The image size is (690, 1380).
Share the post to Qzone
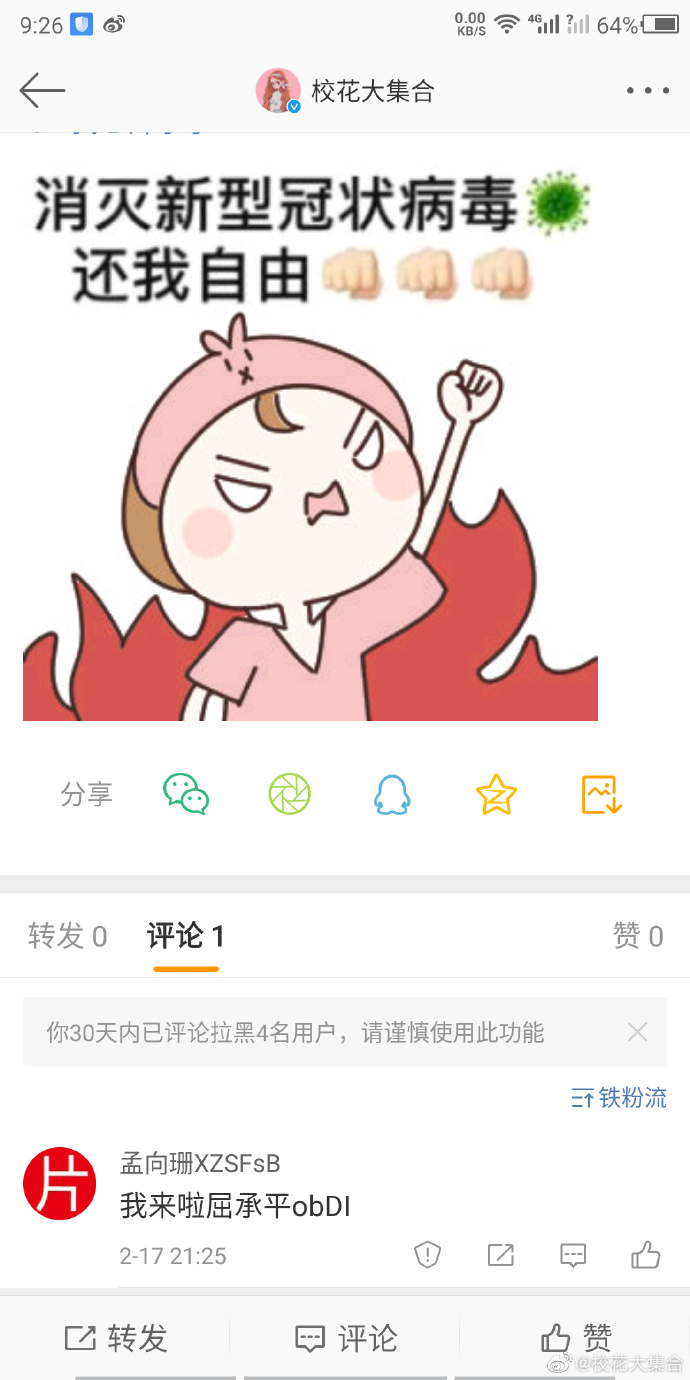[496, 795]
